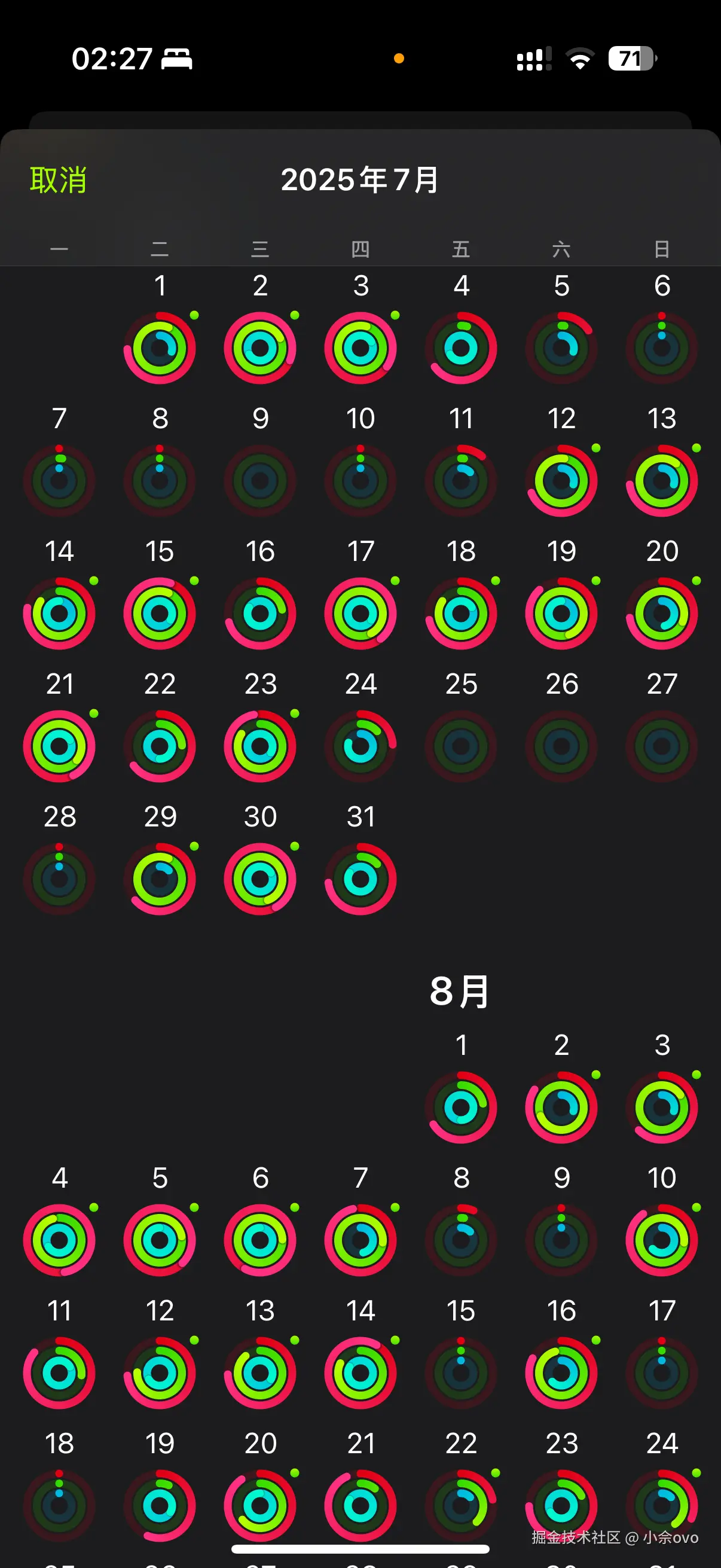The width and height of the screenshot is (721, 1568).
Task: Select August 1 activity rings
Action: pos(460,1106)
